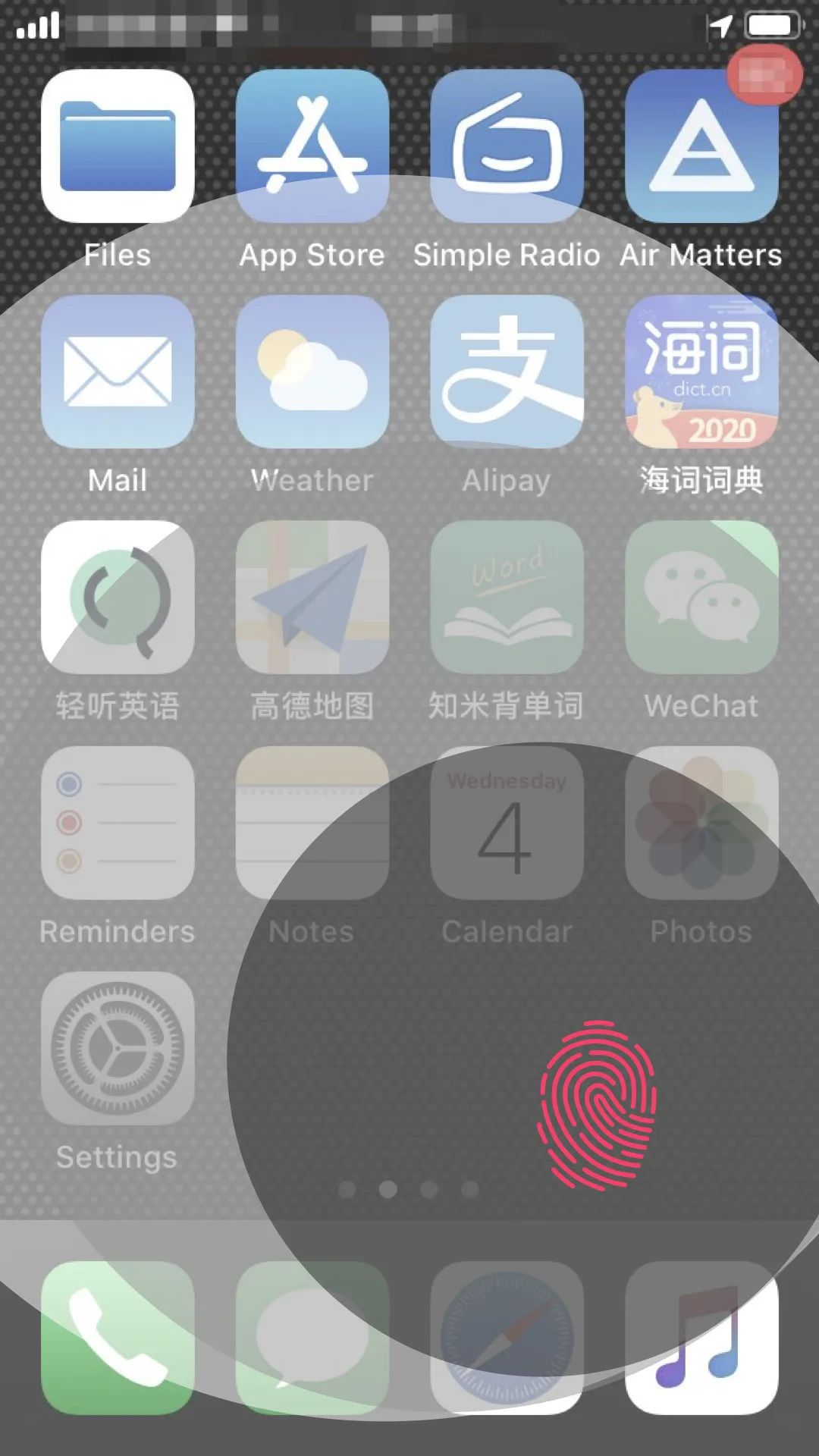The width and height of the screenshot is (819, 1456).
Task: Open the Calendar app
Action: [x=507, y=823]
